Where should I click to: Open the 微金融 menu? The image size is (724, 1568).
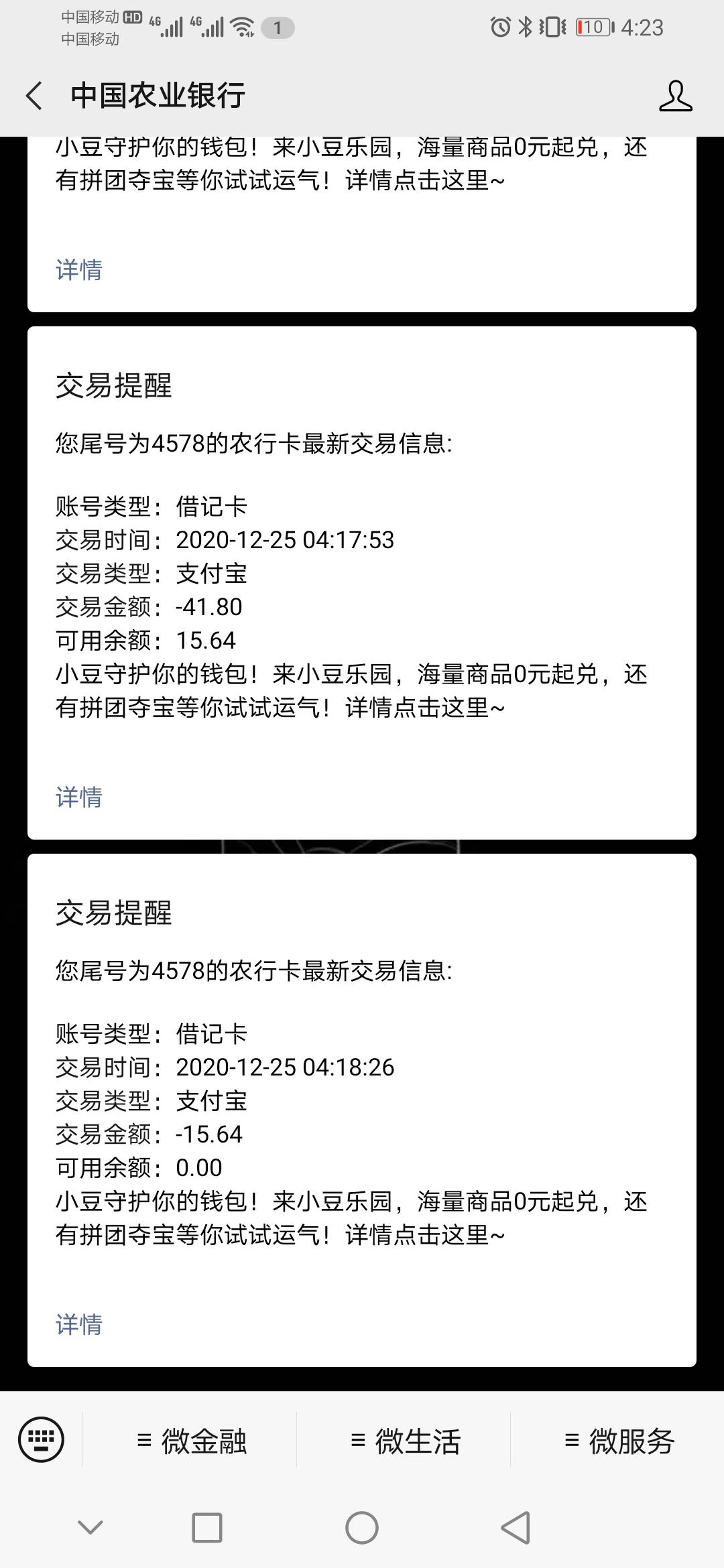click(x=191, y=1441)
